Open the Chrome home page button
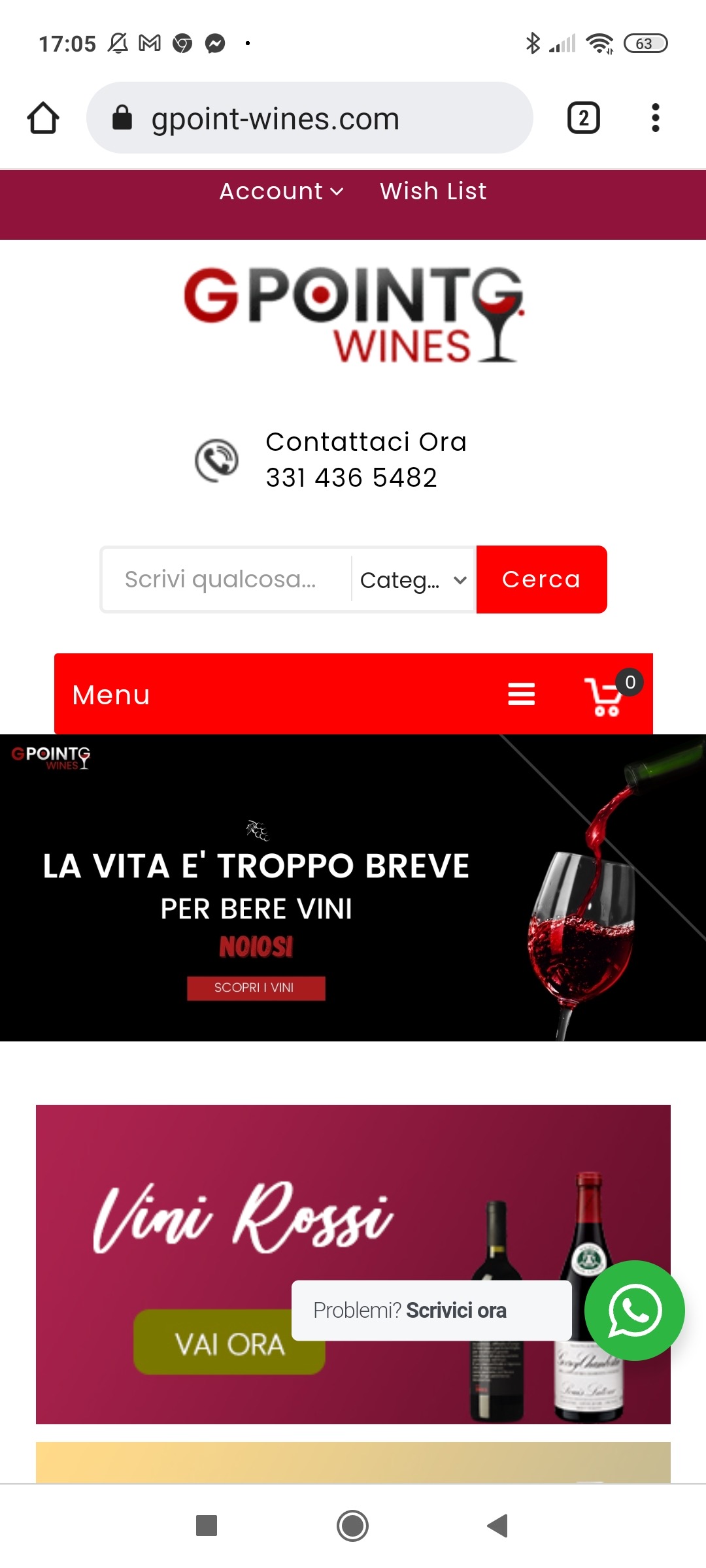This screenshot has width=706, height=1568. click(x=43, y=118)
